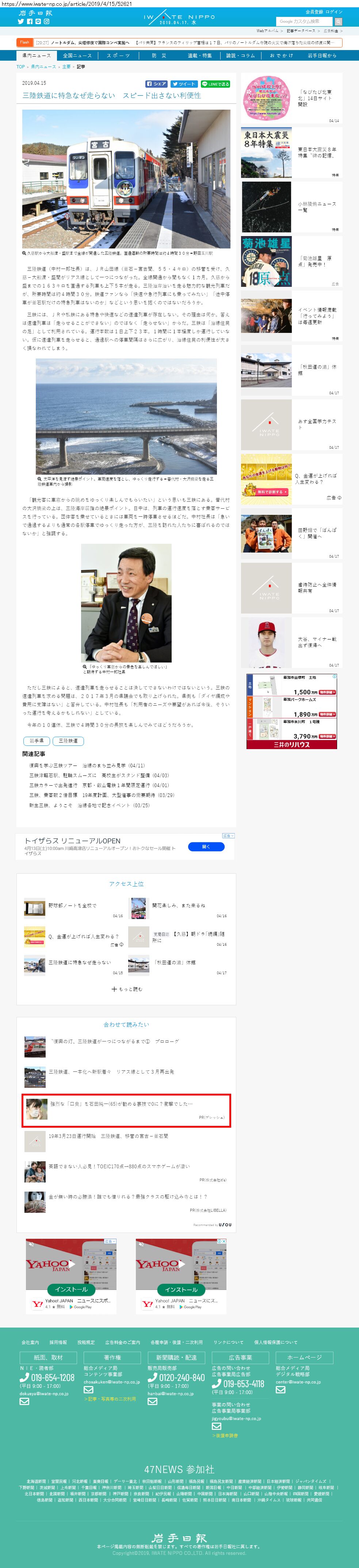Open the 著作権 footer button
The width and height of the screenshot is (359, 1568).
[x=112, y=1358]
